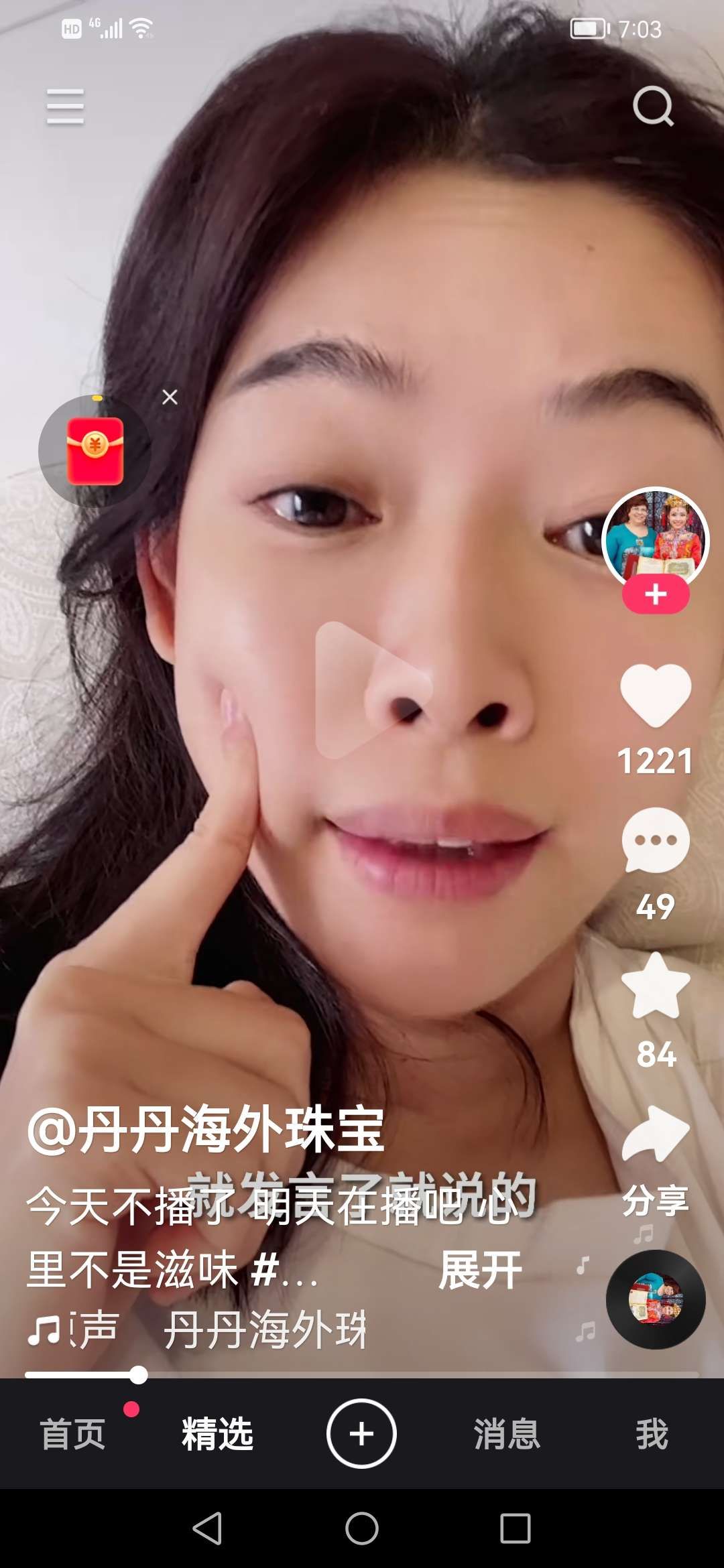
Task: Select the 精选 tab
Action: click(x=217, y=1434)
